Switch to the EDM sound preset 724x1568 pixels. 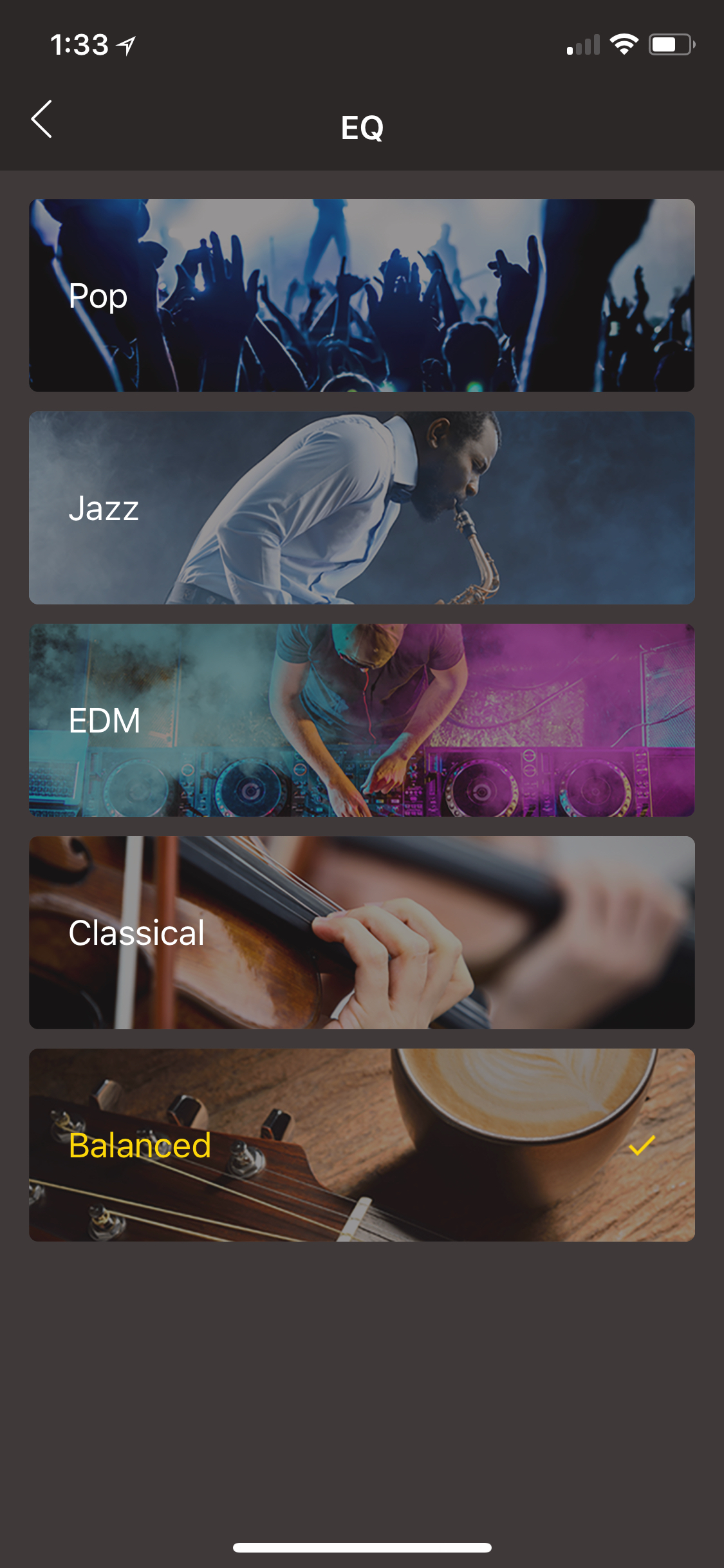(362, 720)
